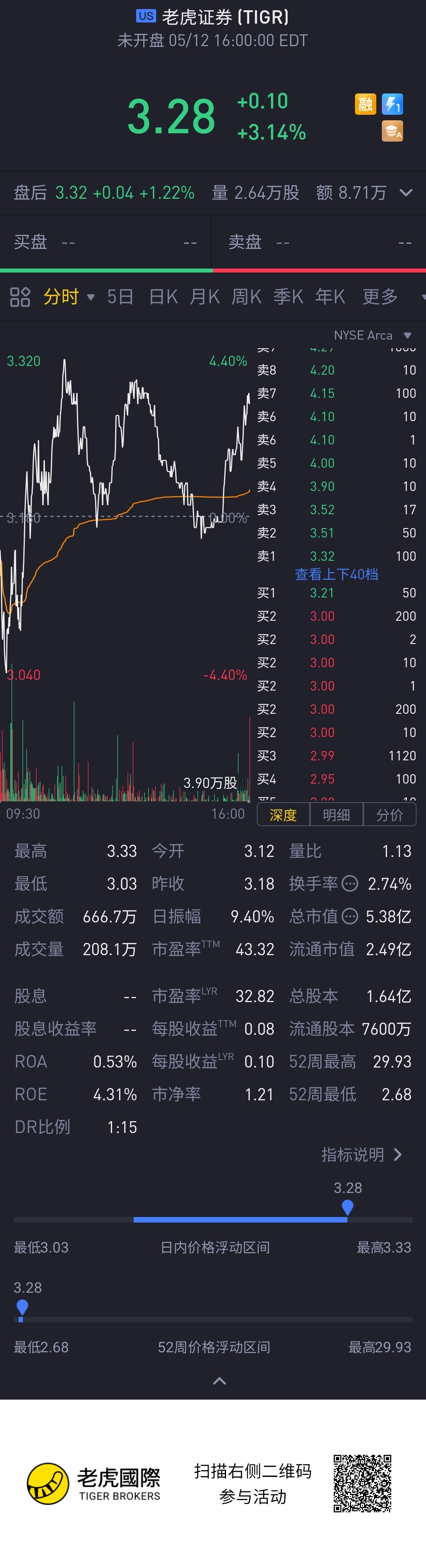Show the 周K candlestick chart
Image resolution: width=426 pixels, height=1568 pixels.
247,297
